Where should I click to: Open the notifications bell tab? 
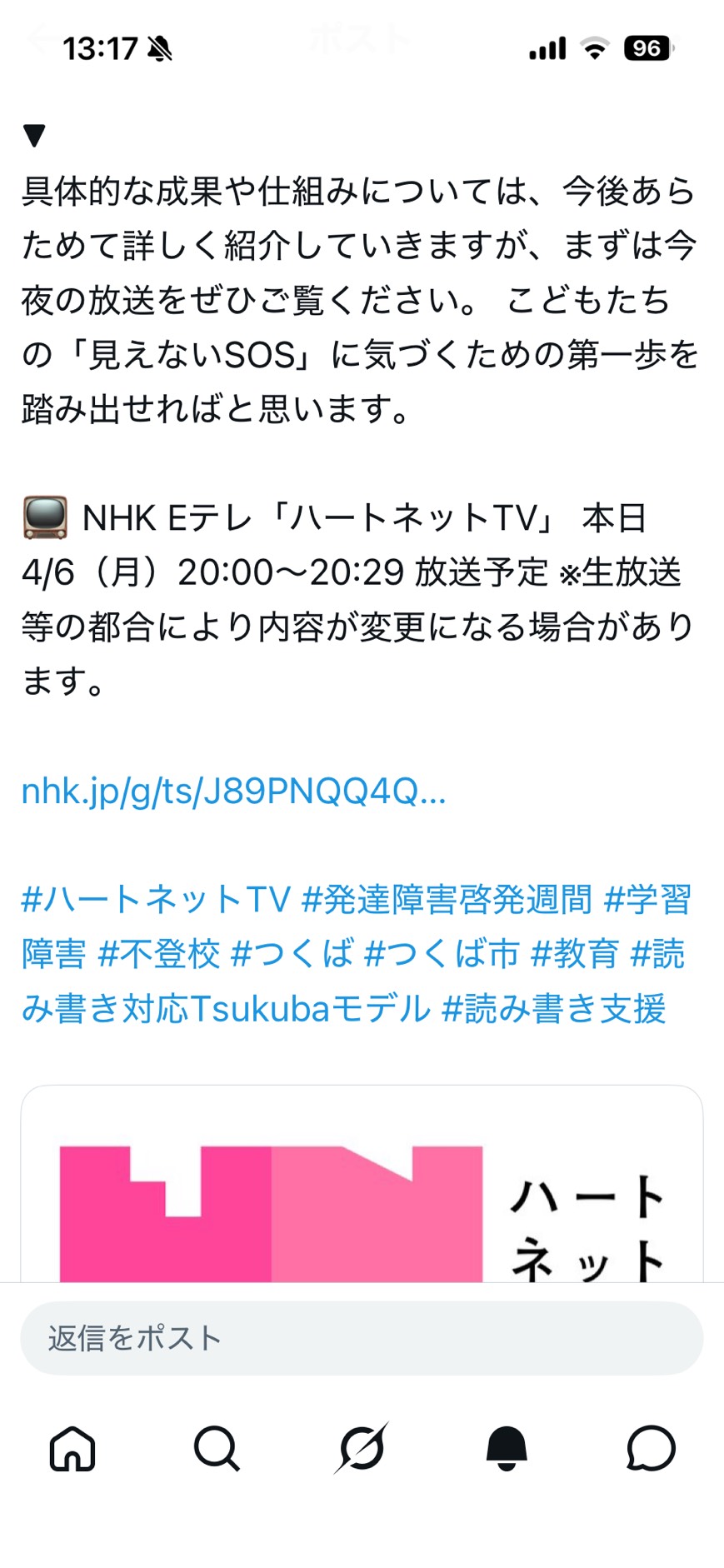(x=506, y=1448)
